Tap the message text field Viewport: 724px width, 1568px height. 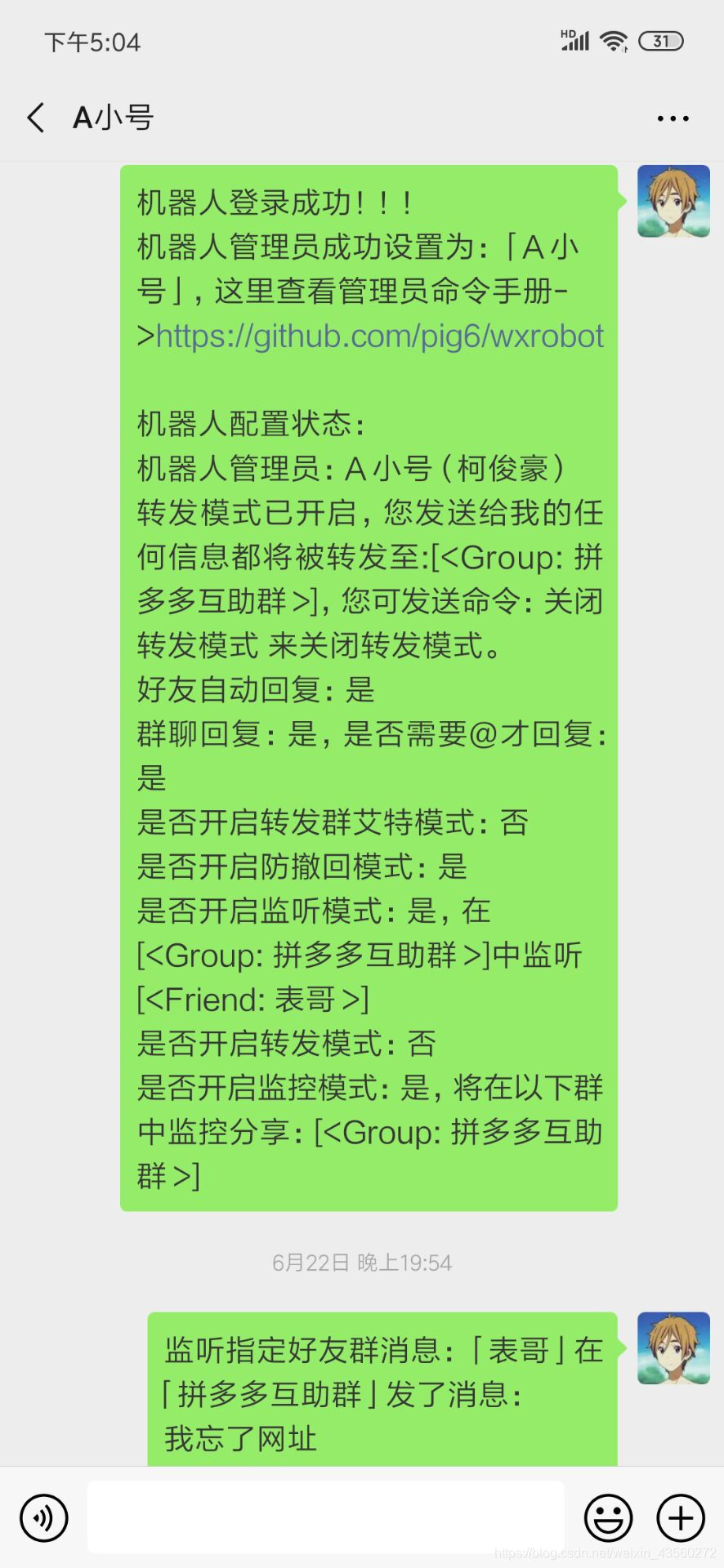tap(325, 1517)
